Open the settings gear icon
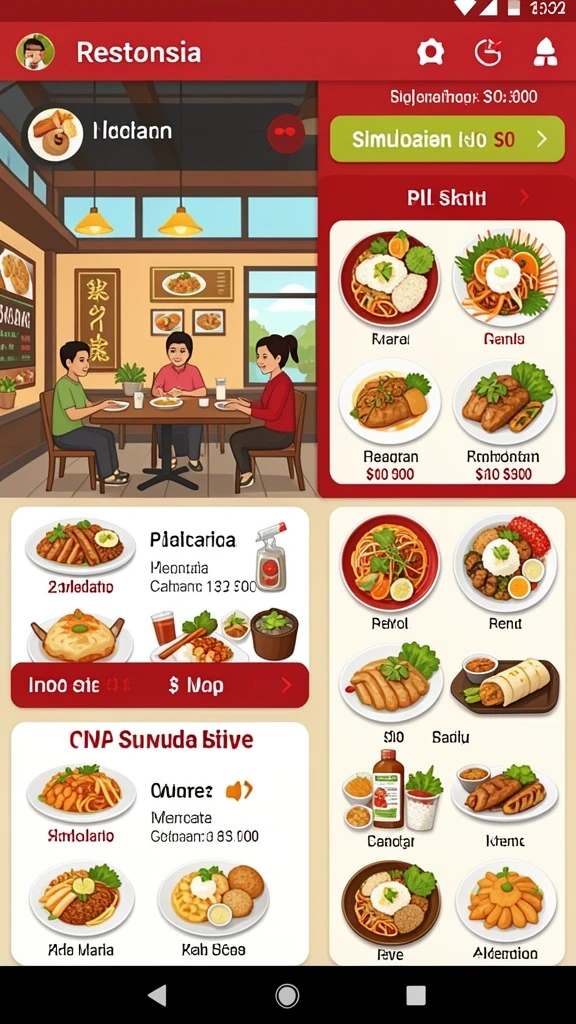The height and width of the screenshot is (1024, 576). pos(430,52)
